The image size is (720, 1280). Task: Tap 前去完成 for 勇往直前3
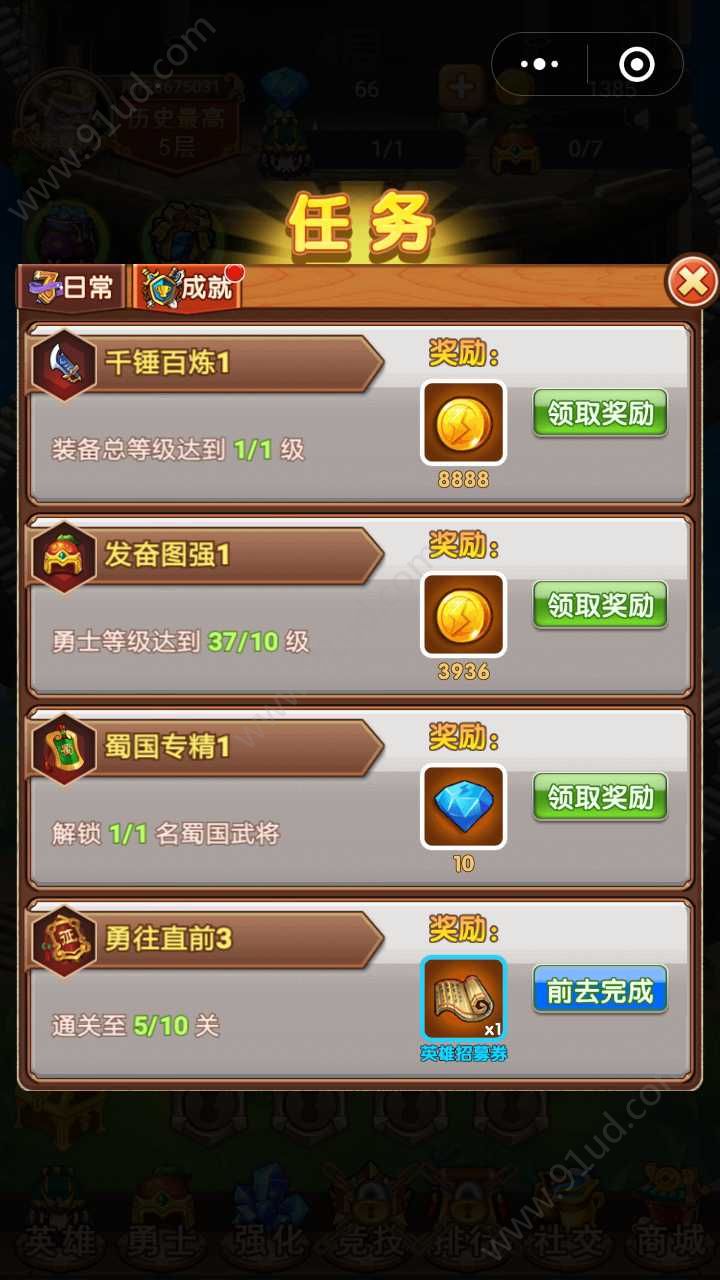click(x=600, y=990)
